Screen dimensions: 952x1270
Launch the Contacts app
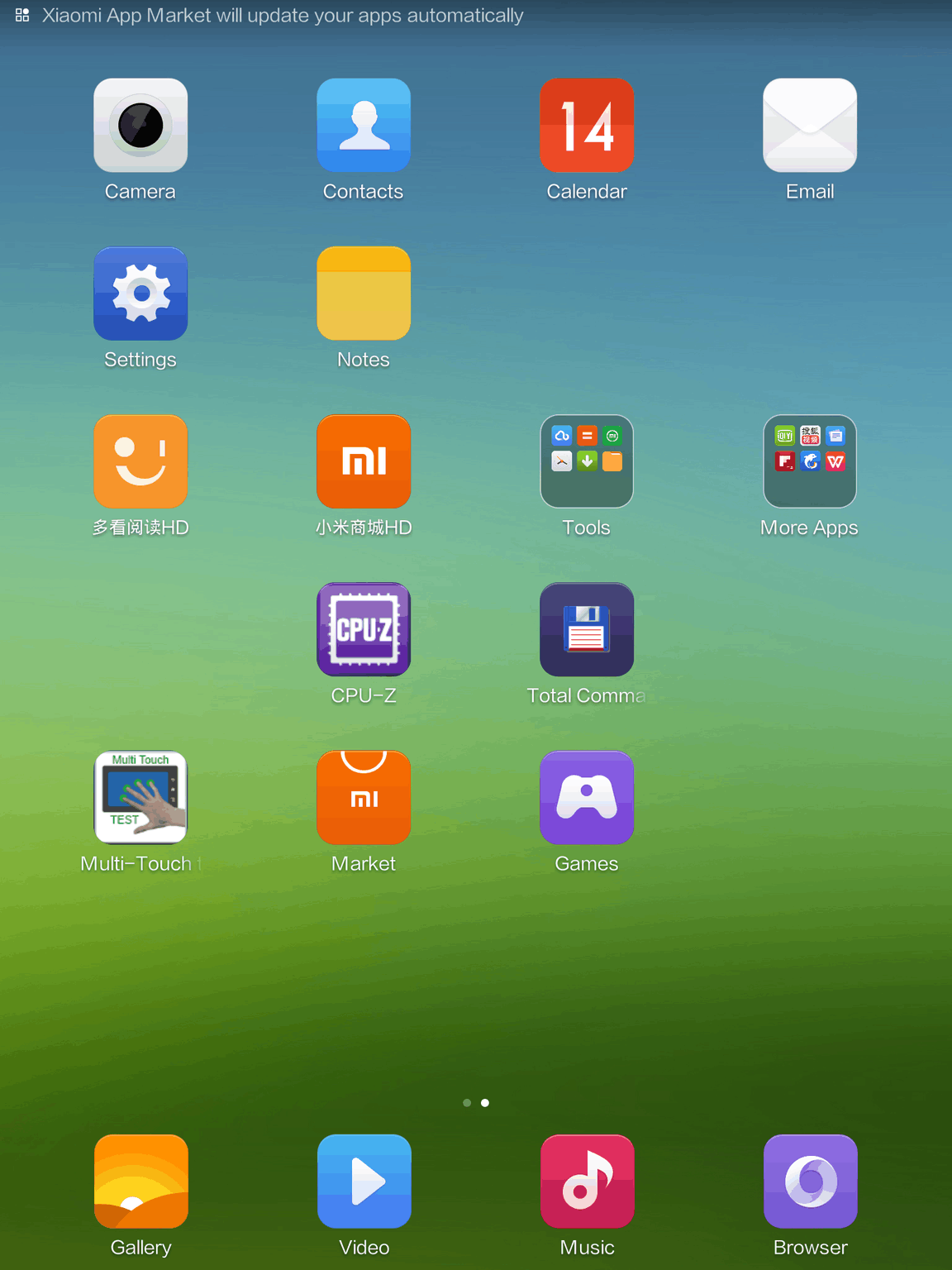coord(364,126)
